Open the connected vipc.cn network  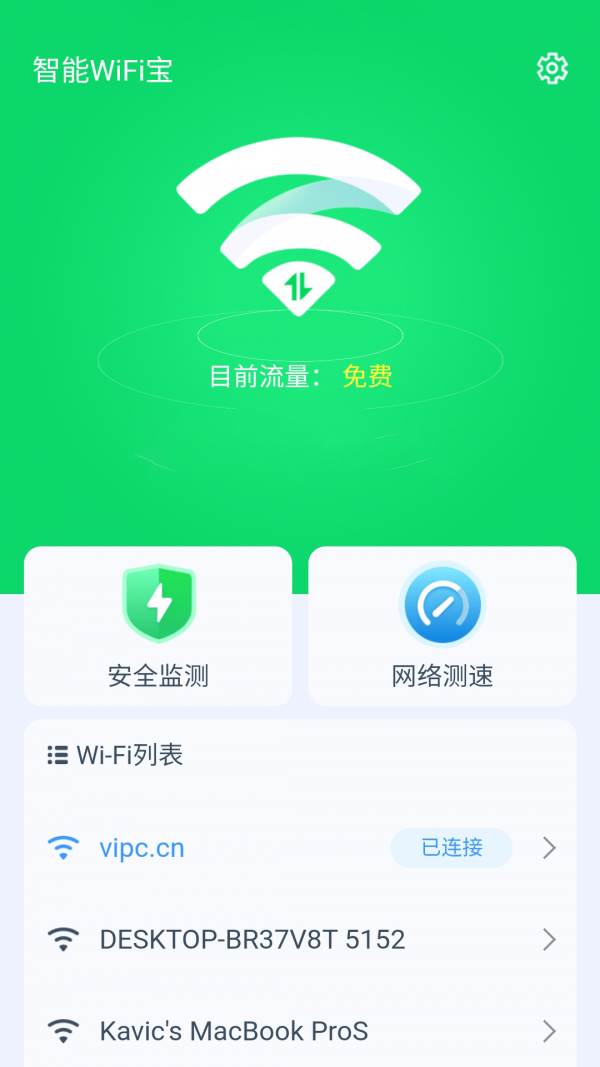[x=300, y=848]
